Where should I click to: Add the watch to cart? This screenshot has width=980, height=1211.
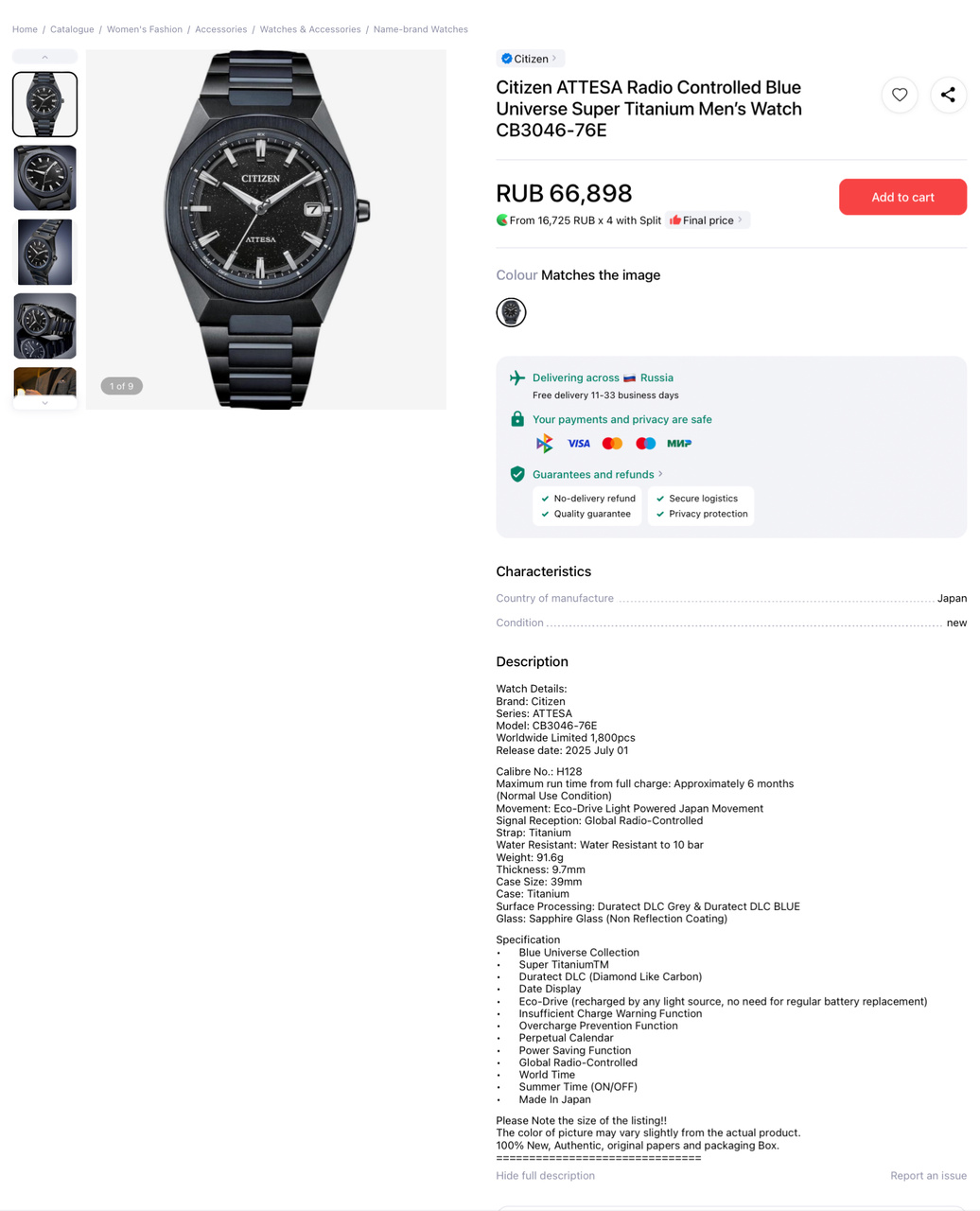[x=902, y=197]
